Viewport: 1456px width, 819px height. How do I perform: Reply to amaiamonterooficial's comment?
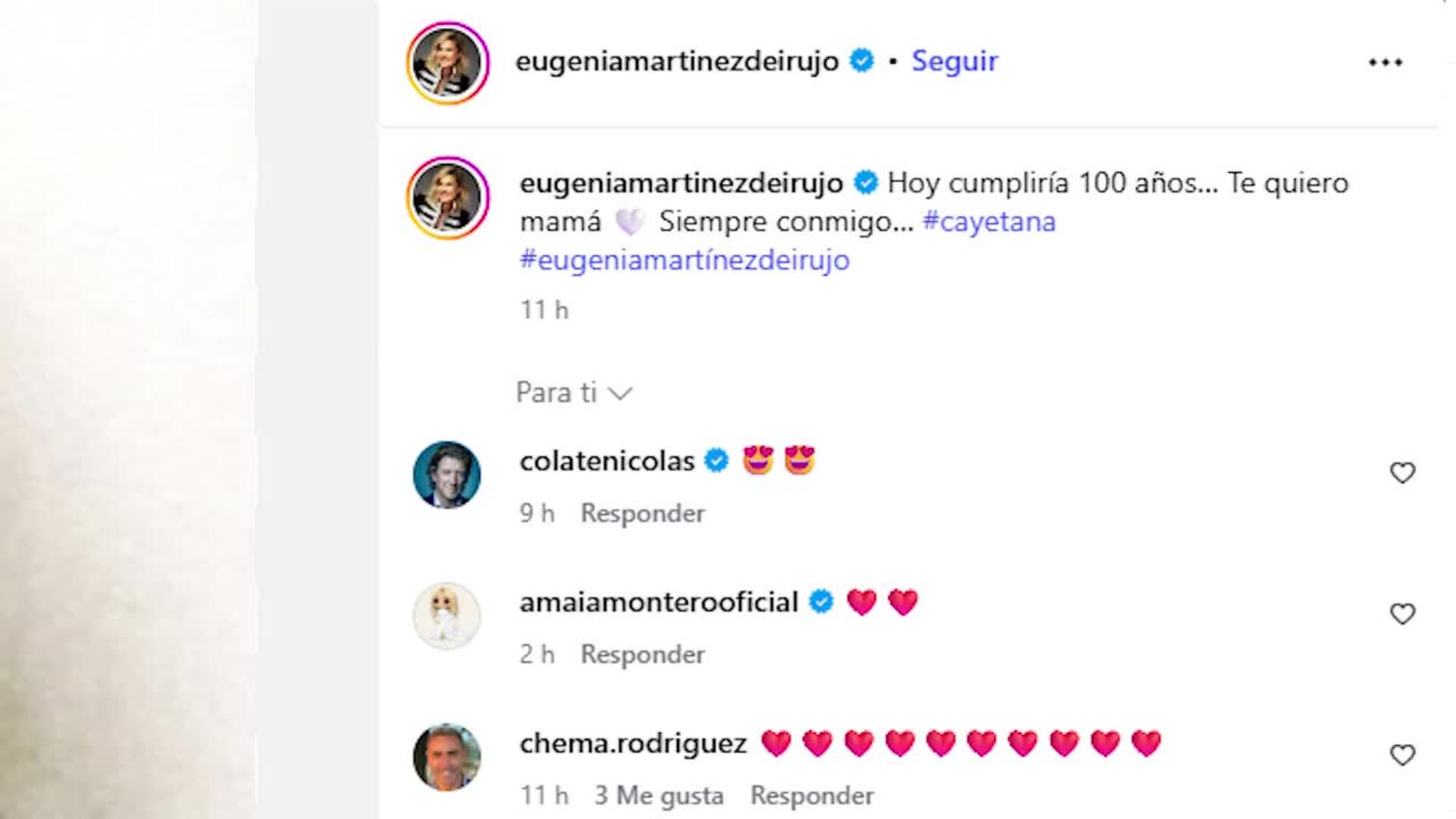(642, 654)
